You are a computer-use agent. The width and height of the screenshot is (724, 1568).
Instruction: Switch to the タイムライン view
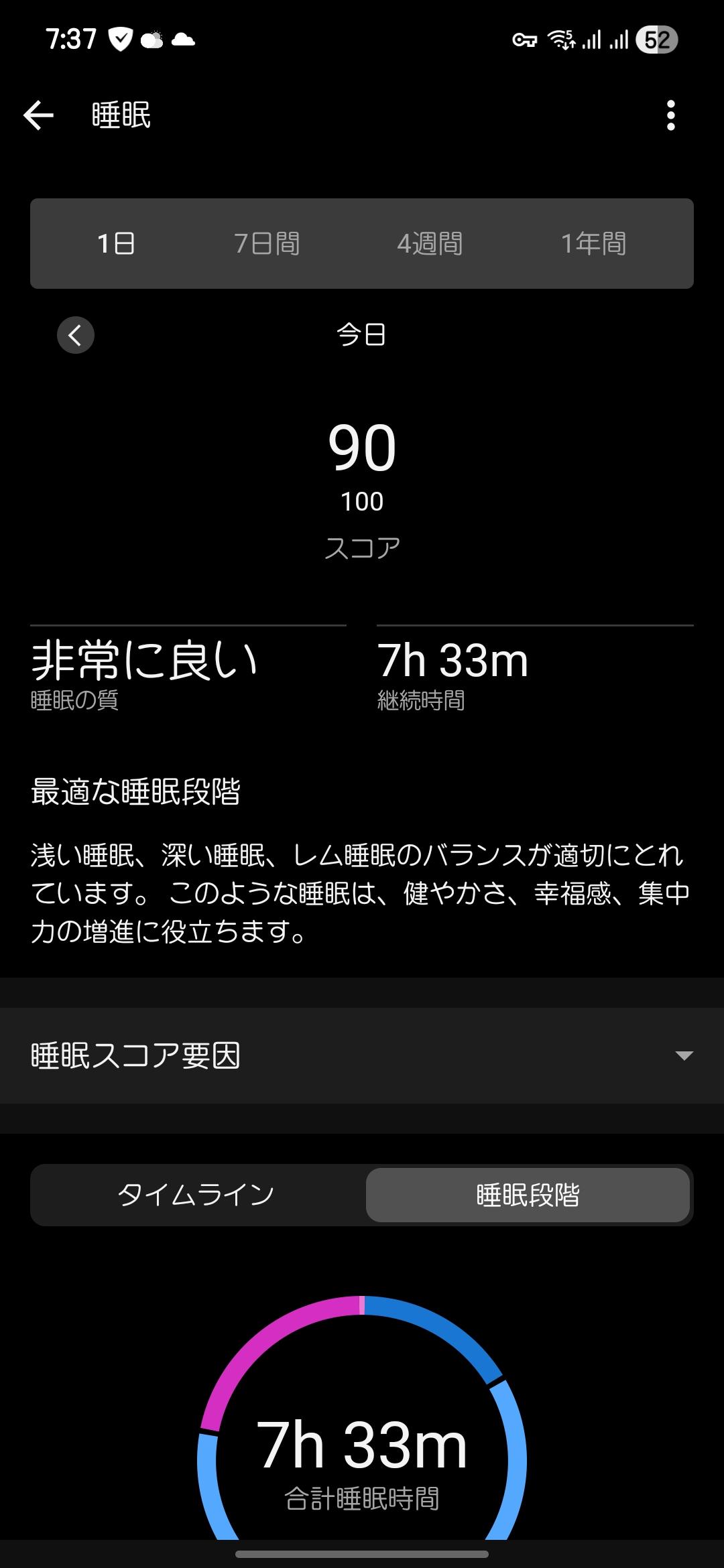[x=196, y=1195]
